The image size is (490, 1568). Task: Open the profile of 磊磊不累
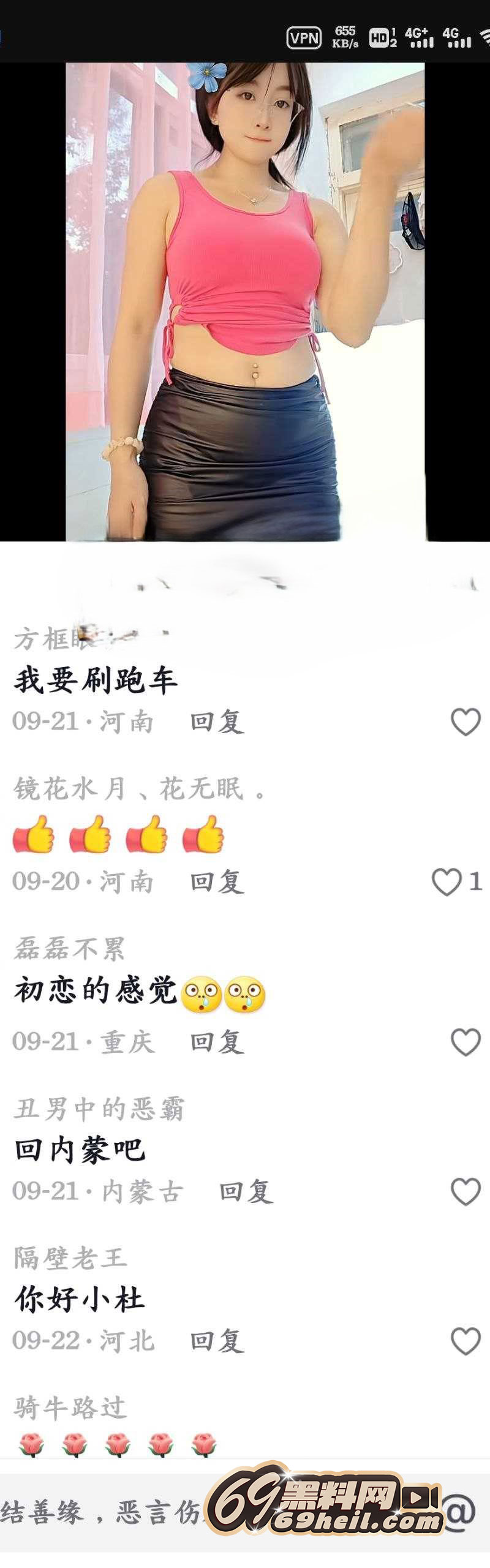[x=70, y=949]
